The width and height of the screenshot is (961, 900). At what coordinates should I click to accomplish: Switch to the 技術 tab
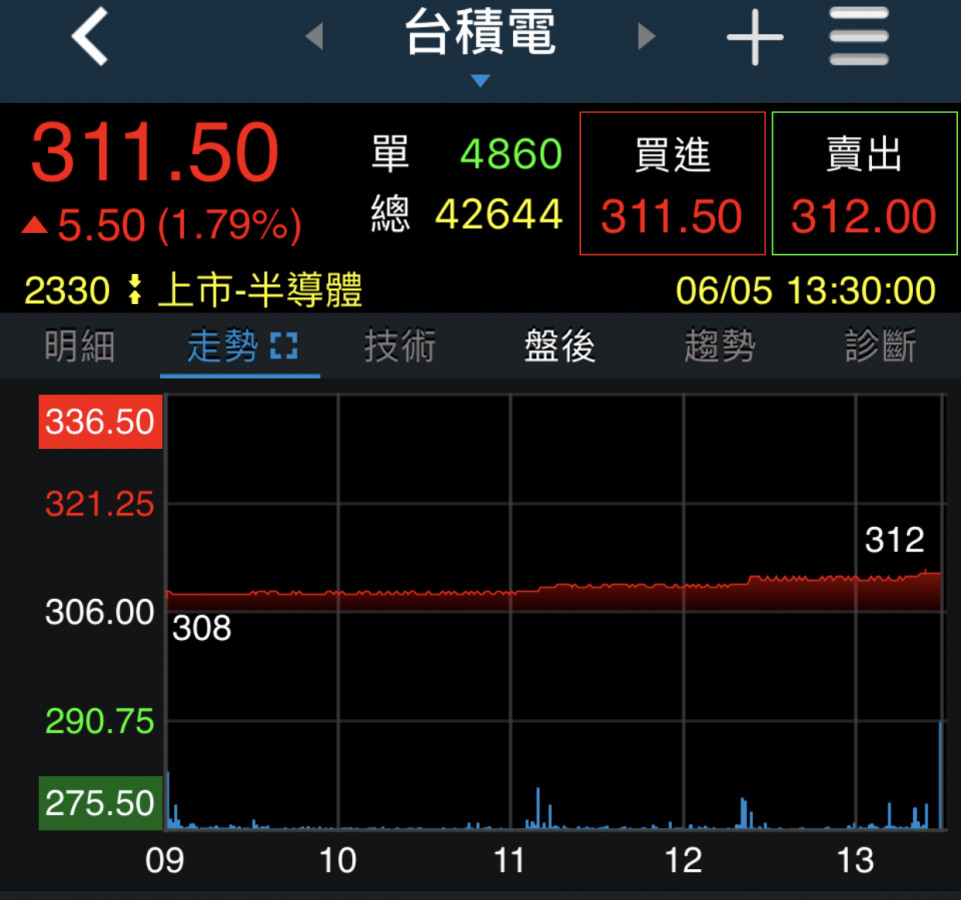click(400, 347)
